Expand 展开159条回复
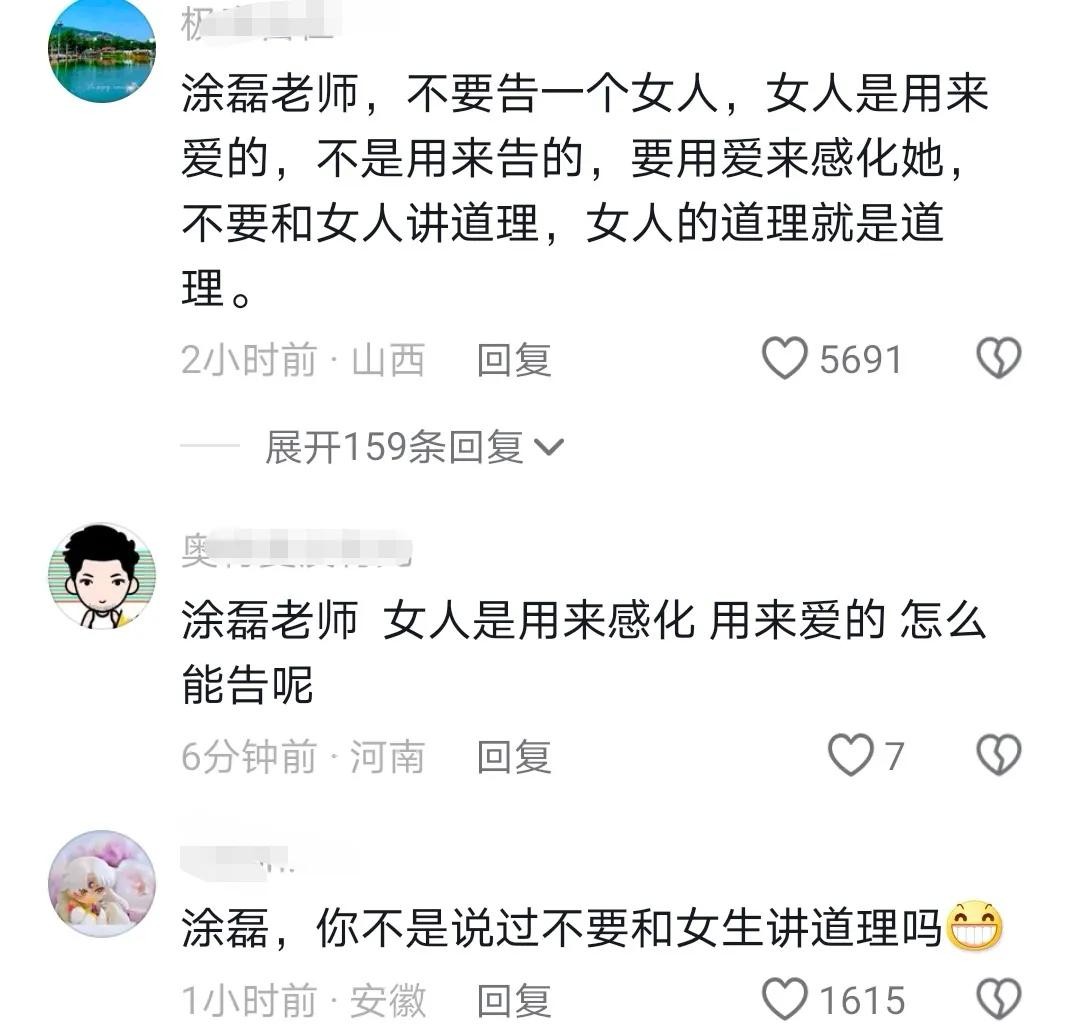 click(x=414, y=447)
